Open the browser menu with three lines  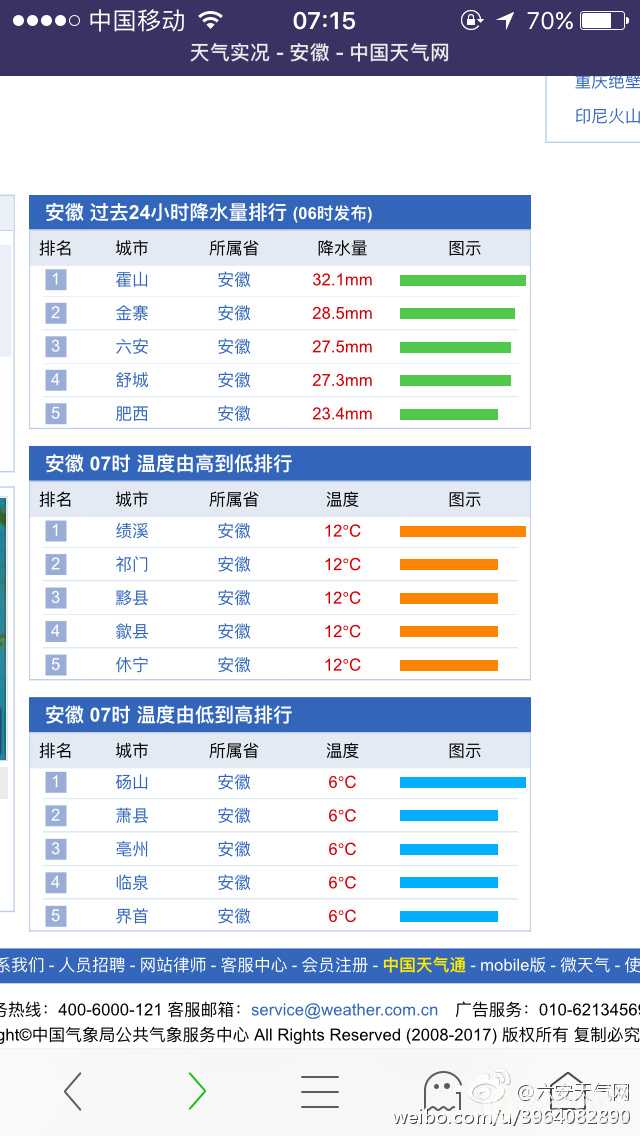320,1091
